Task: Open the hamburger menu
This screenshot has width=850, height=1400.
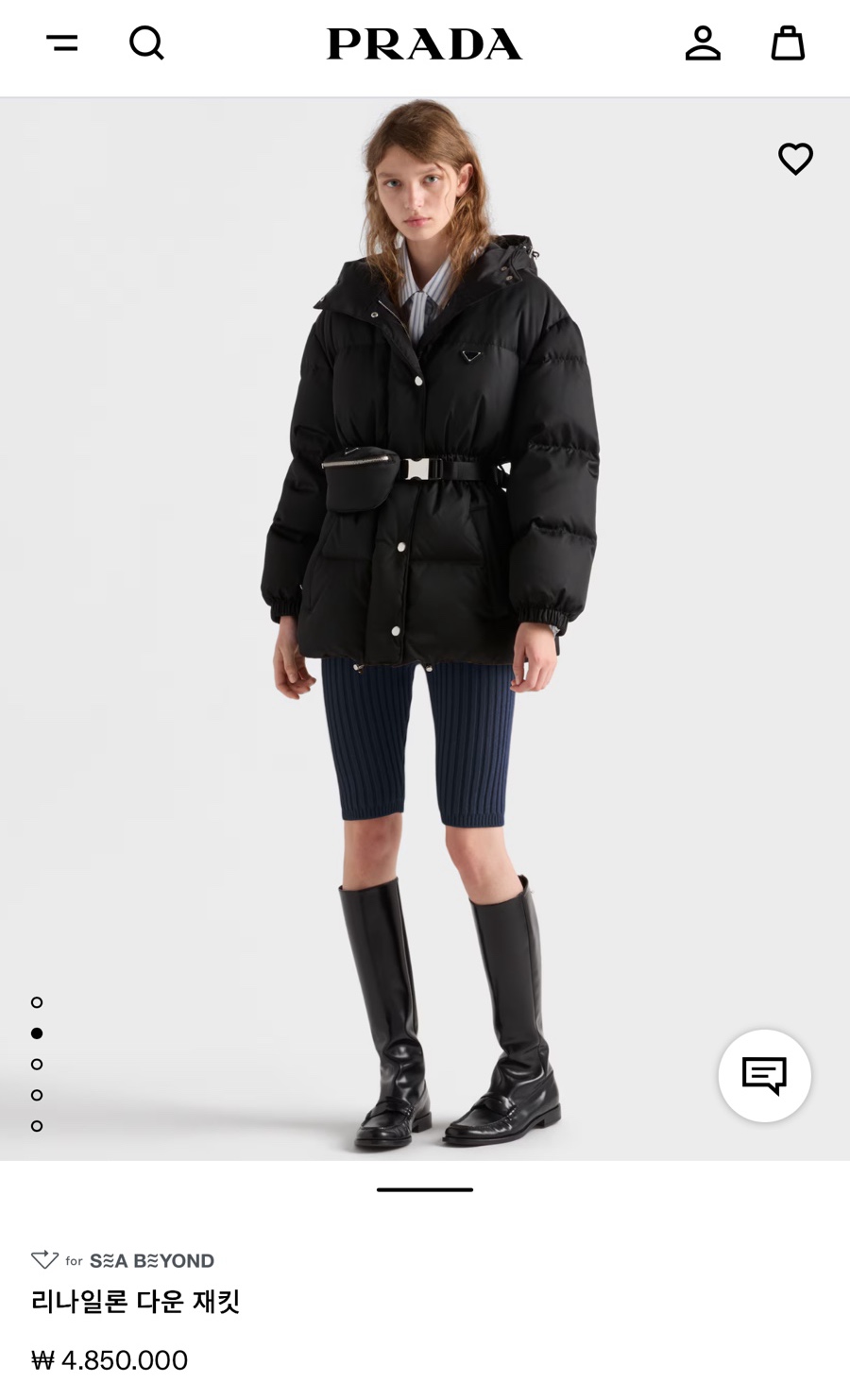Action: [62, 43]
